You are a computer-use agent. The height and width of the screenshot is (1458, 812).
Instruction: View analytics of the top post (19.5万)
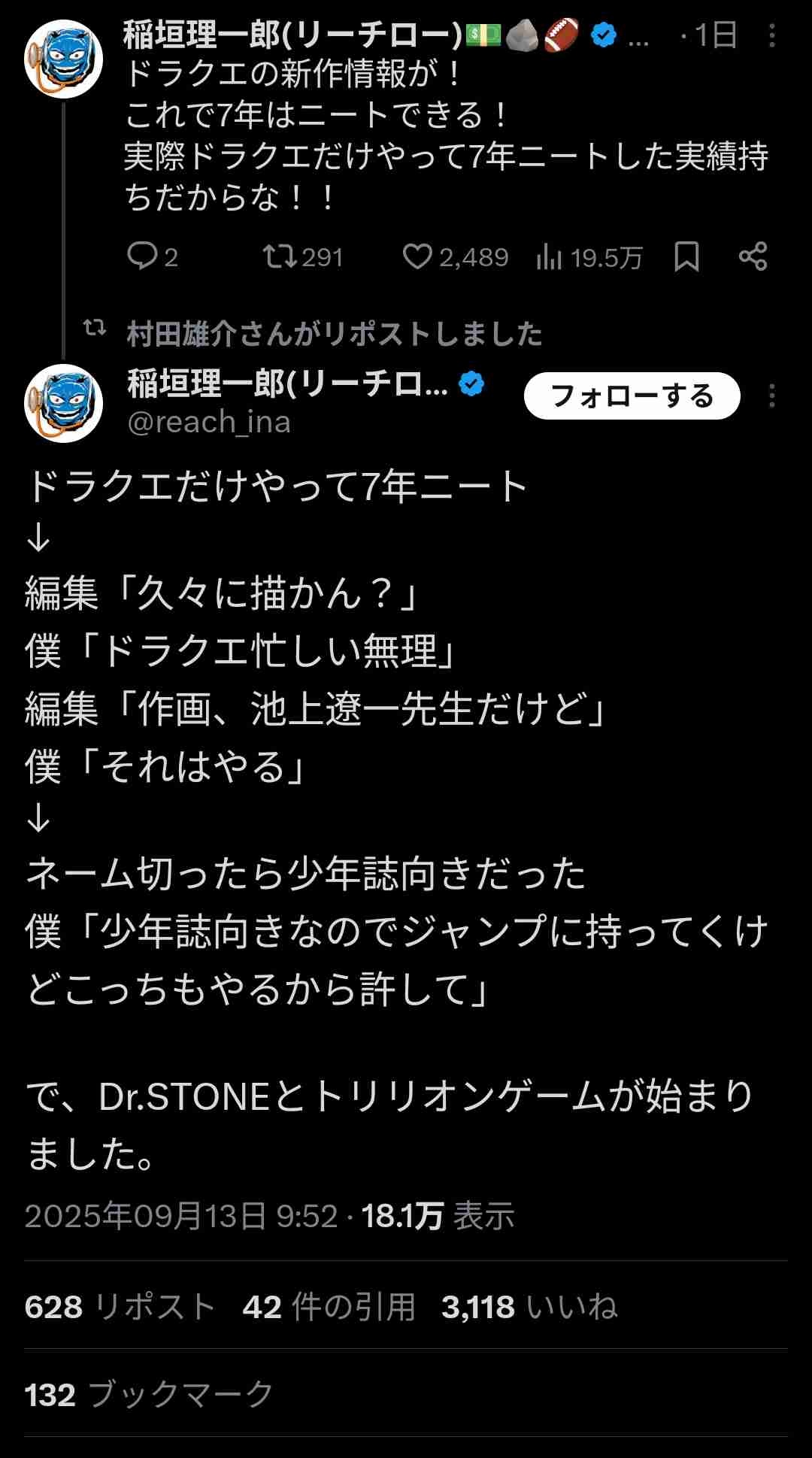[589, 258]
